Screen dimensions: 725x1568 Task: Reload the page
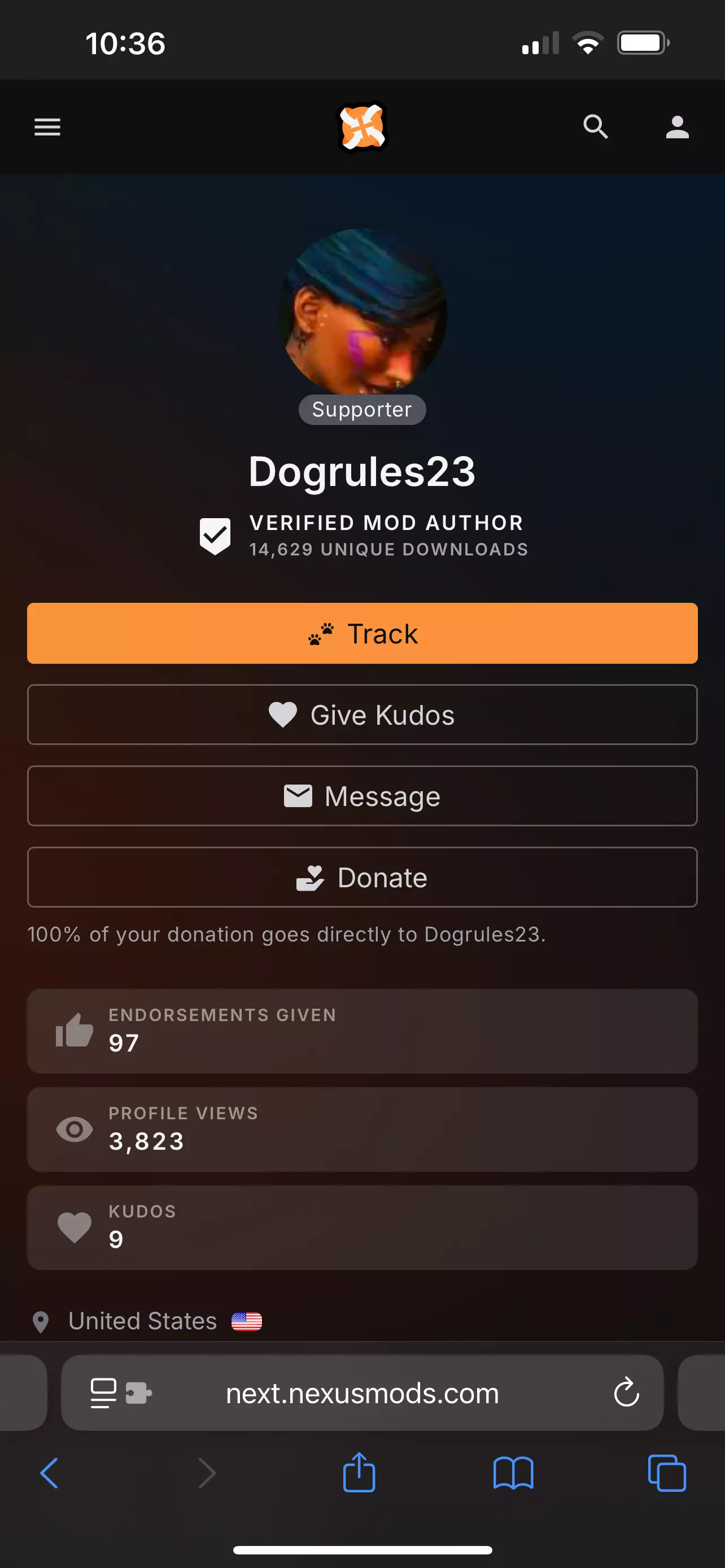tap(626, 1392)
